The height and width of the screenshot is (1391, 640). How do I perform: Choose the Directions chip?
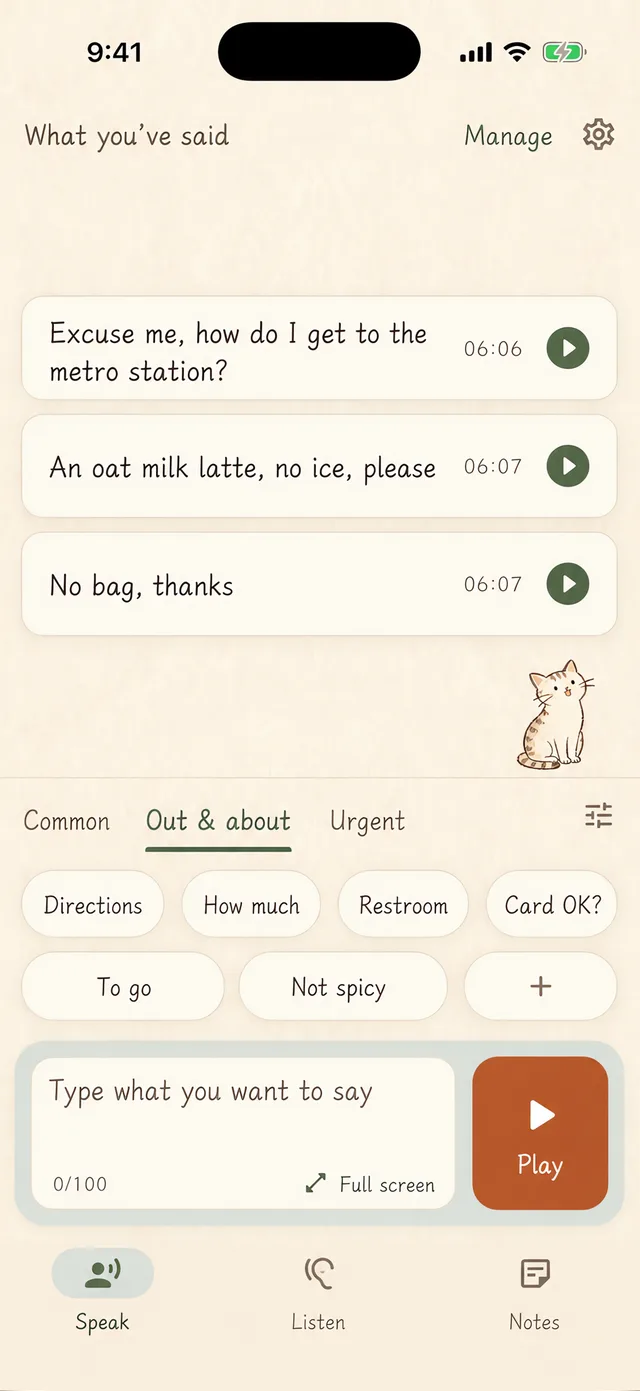tap(93, 905)
